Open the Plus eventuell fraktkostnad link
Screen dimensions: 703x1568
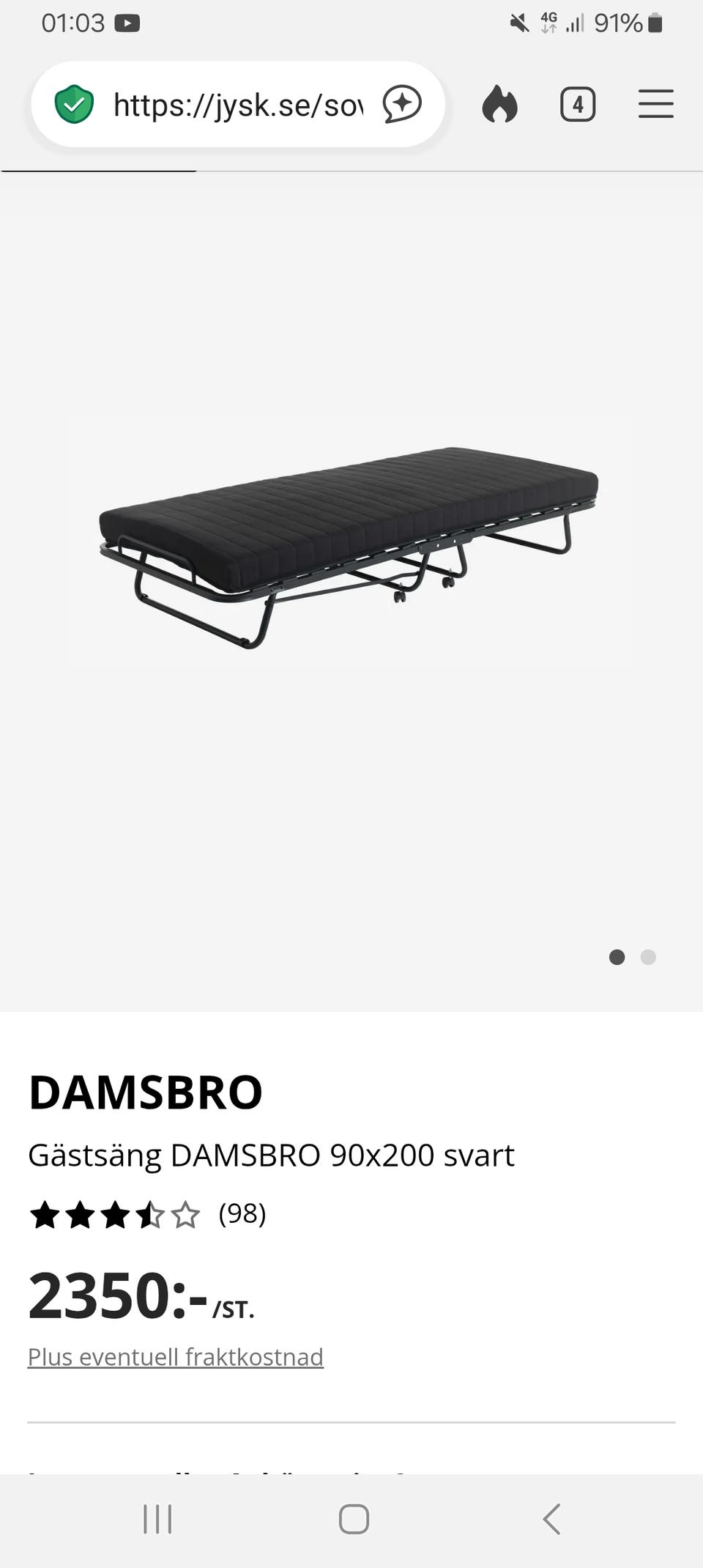click(176, 1357)
